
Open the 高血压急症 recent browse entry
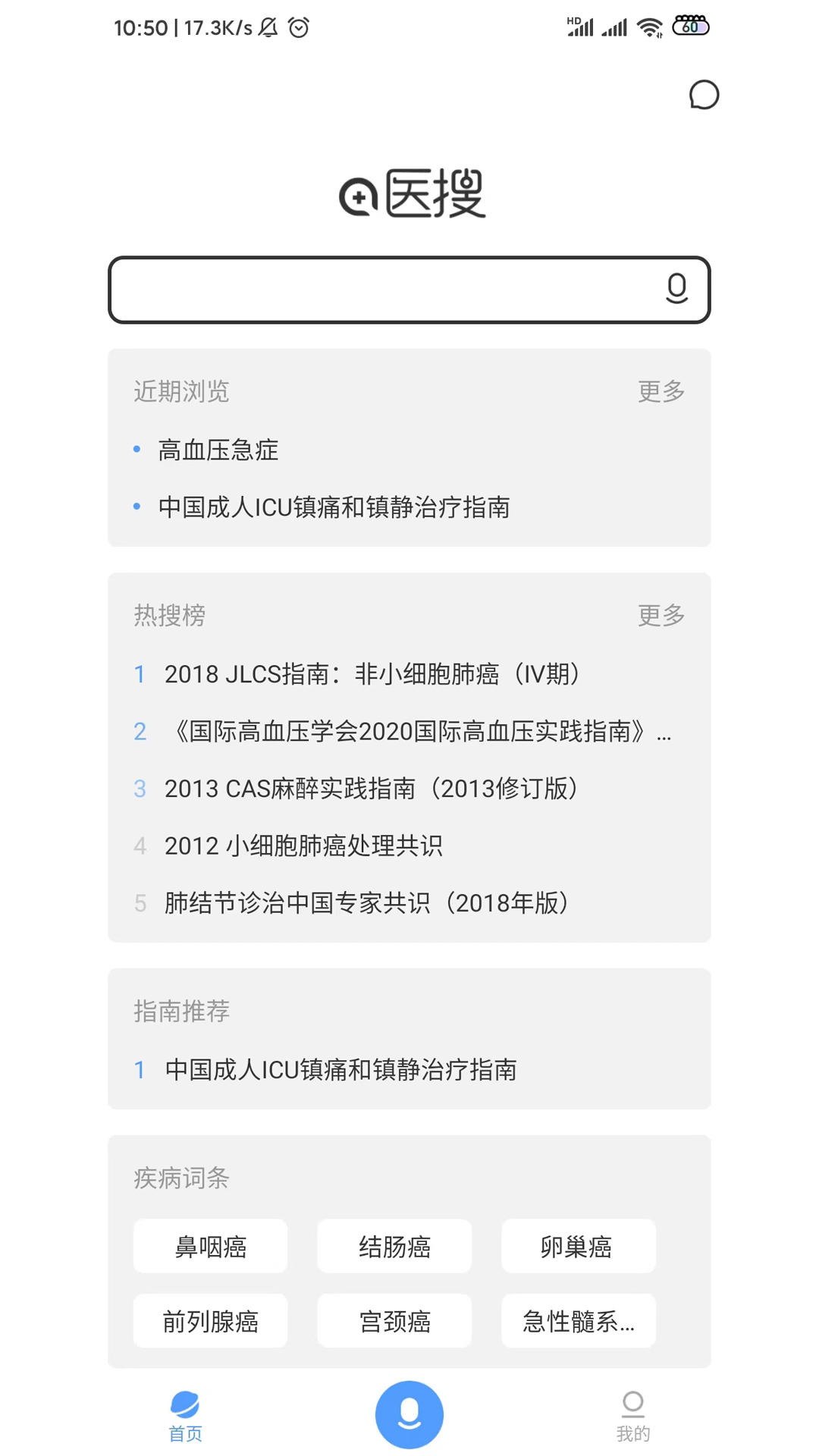coord(218,450)
